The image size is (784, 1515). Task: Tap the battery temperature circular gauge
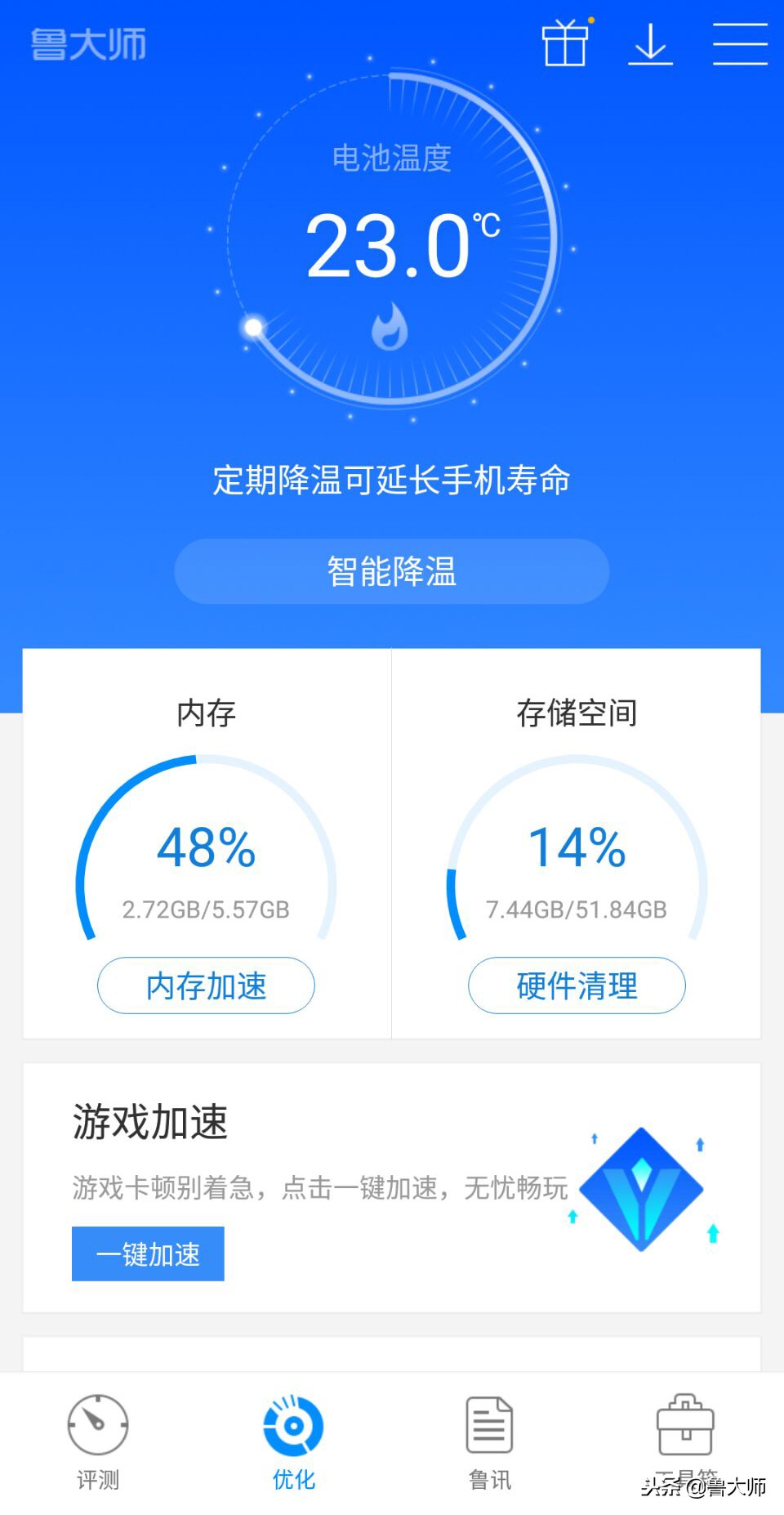point(392,245)
